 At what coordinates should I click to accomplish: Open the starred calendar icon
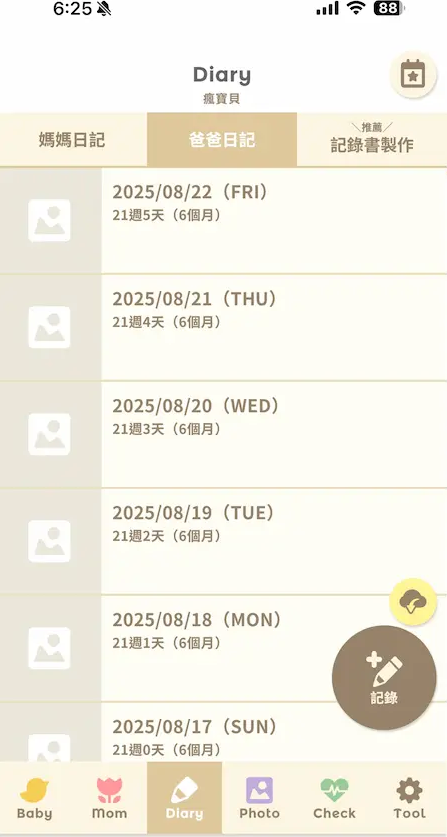(413, 75)
